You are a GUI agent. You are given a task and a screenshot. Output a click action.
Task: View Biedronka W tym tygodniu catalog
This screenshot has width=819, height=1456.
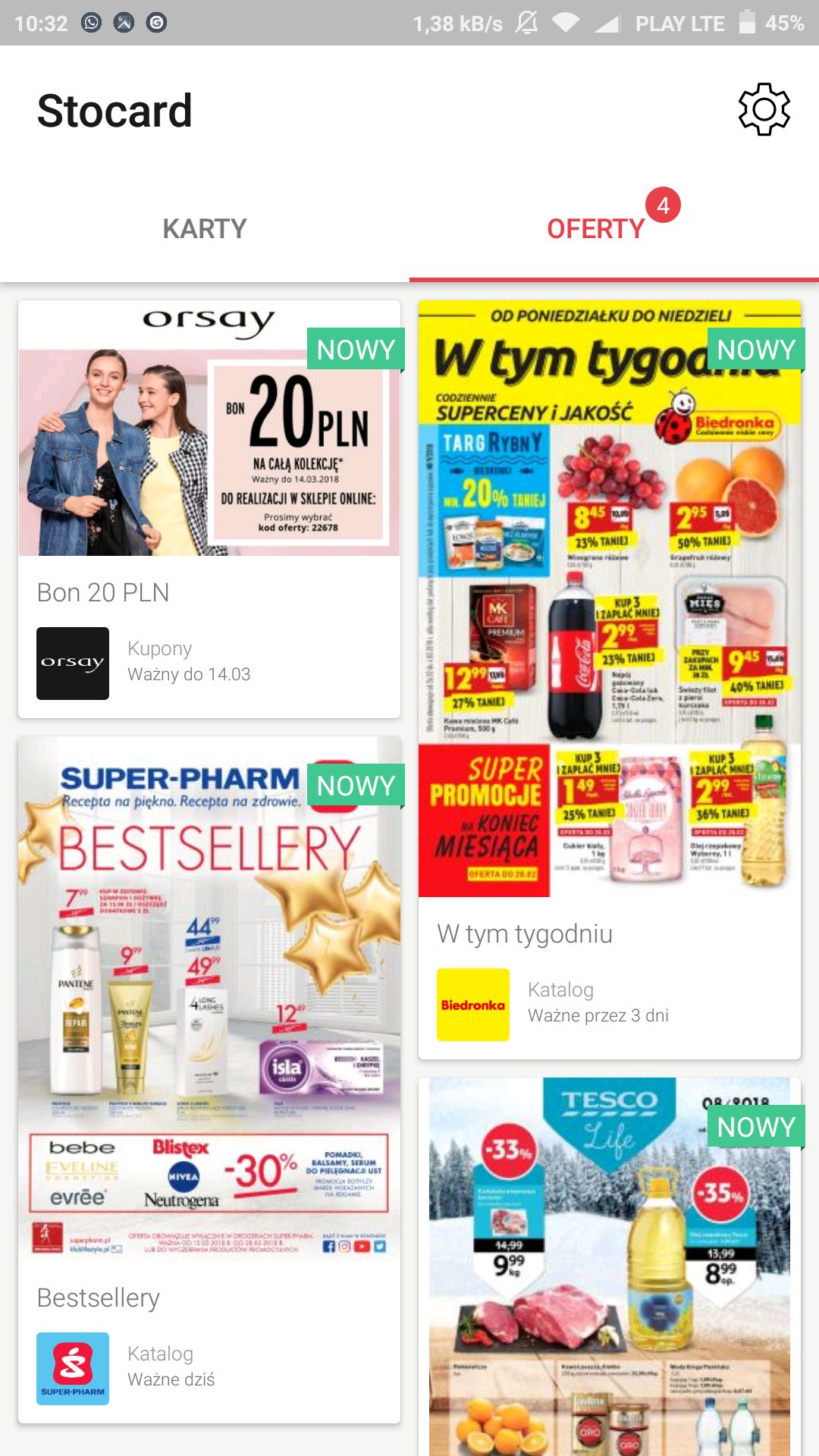(610, 679)
